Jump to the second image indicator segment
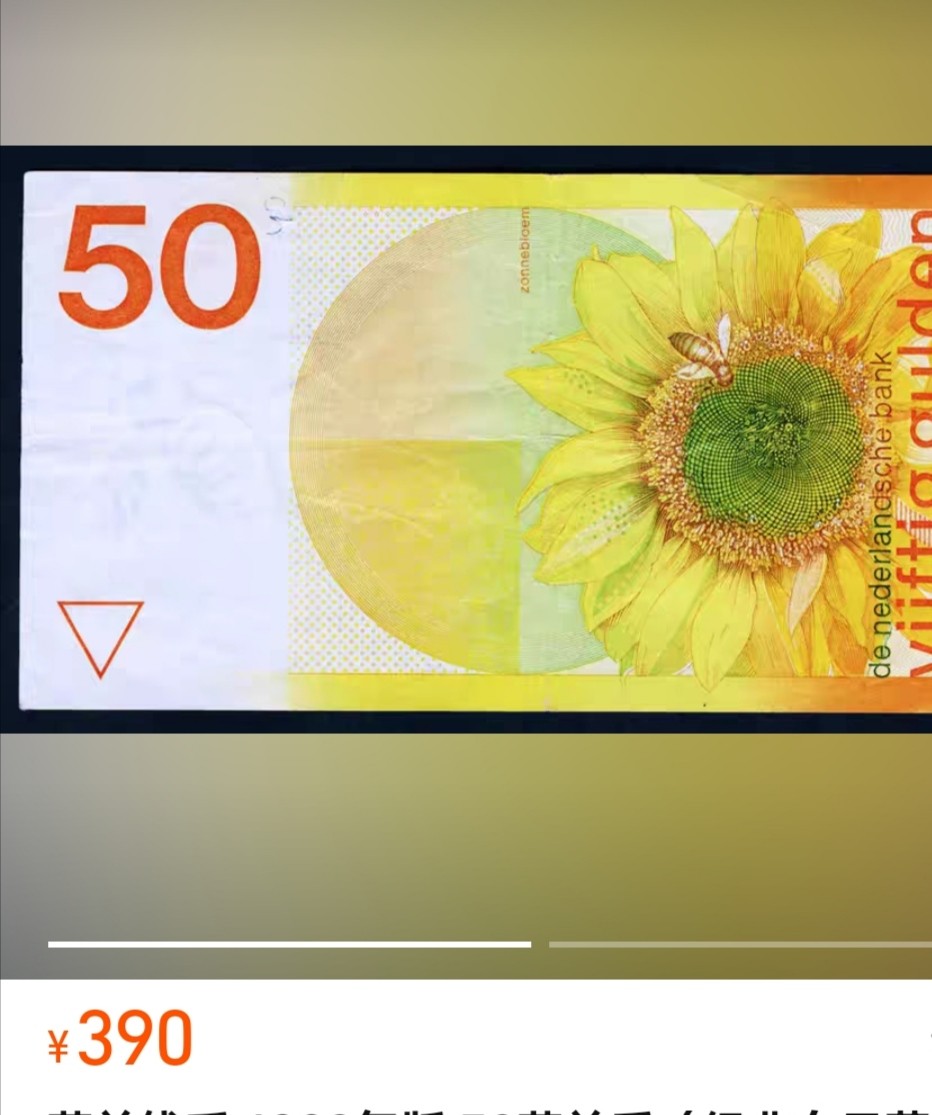Screen dimensions: 932x1115 (x=740, y=944)
